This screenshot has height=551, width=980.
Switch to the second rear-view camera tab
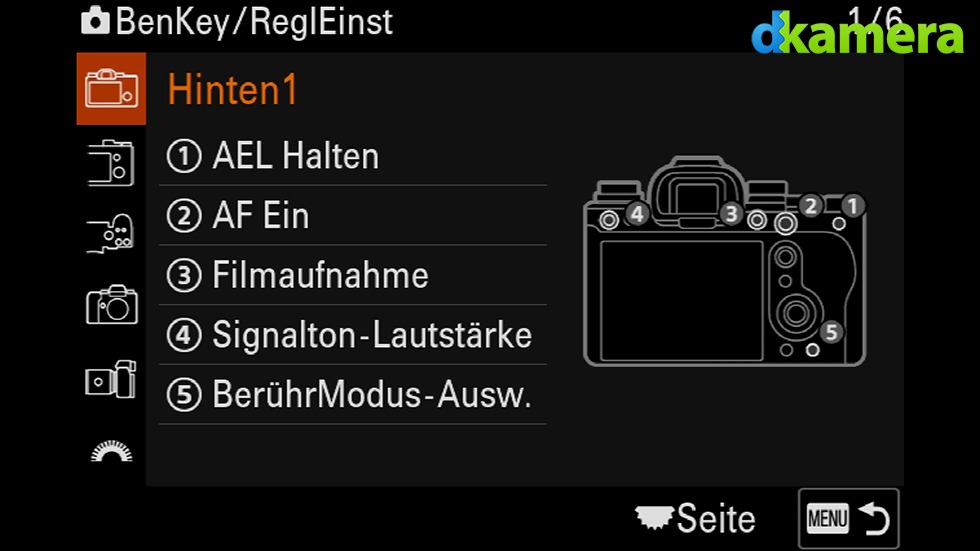111,164
